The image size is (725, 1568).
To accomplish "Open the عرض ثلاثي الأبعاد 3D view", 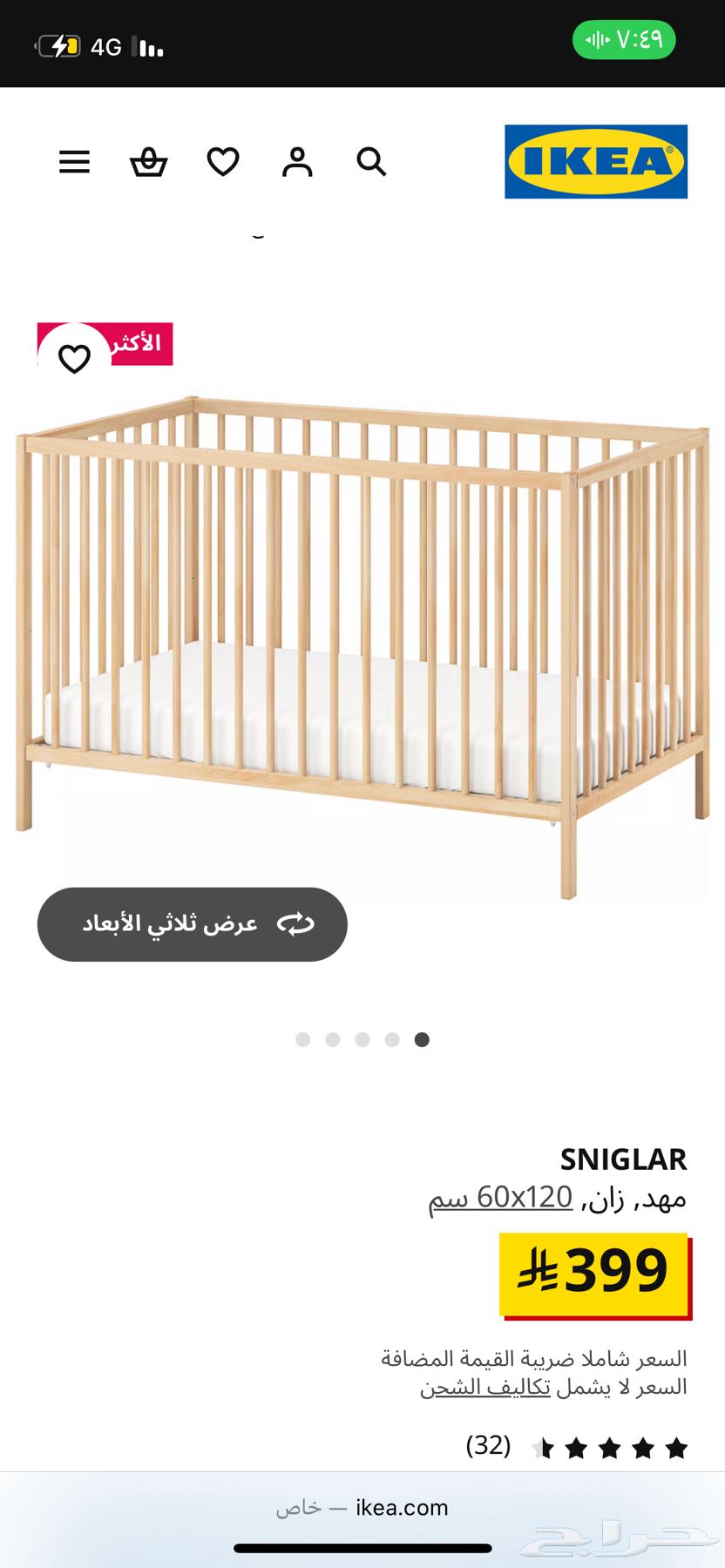I will point(192,923).
